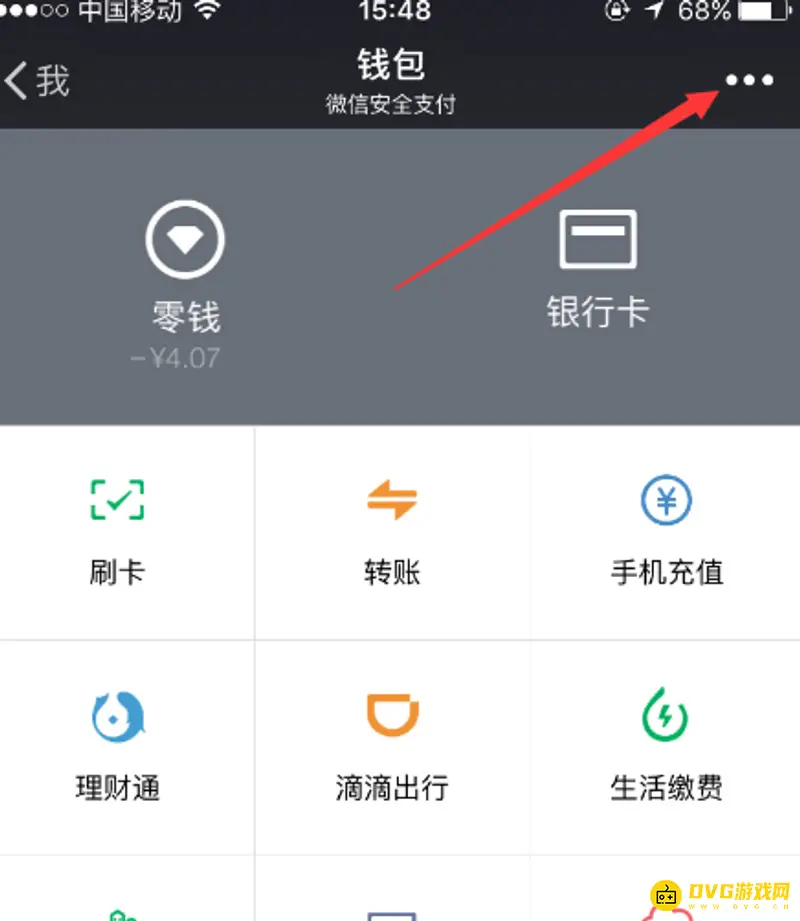Tap the 钱包 page title

[x=392, y=62]
